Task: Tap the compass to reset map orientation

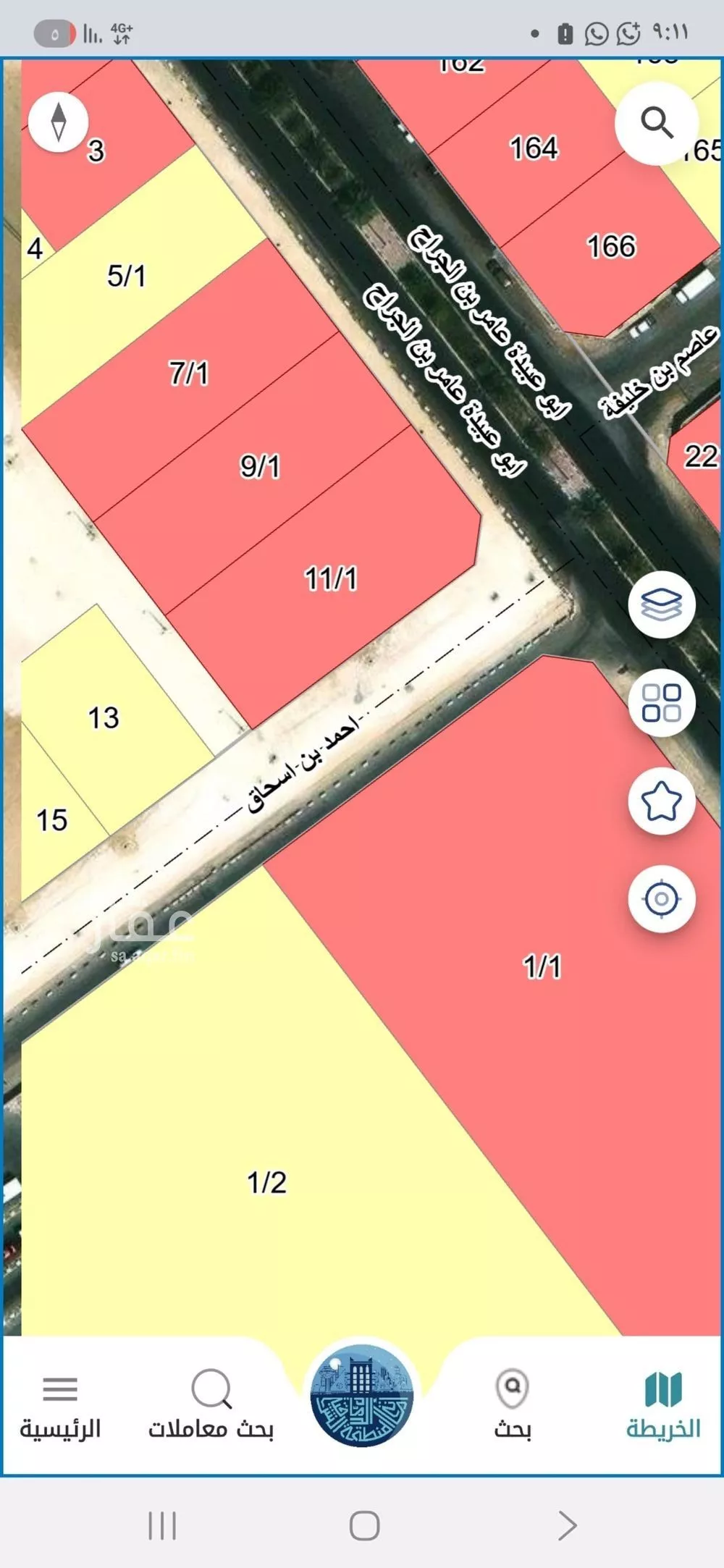Action: pyautogui.click(x=59, y=121)
